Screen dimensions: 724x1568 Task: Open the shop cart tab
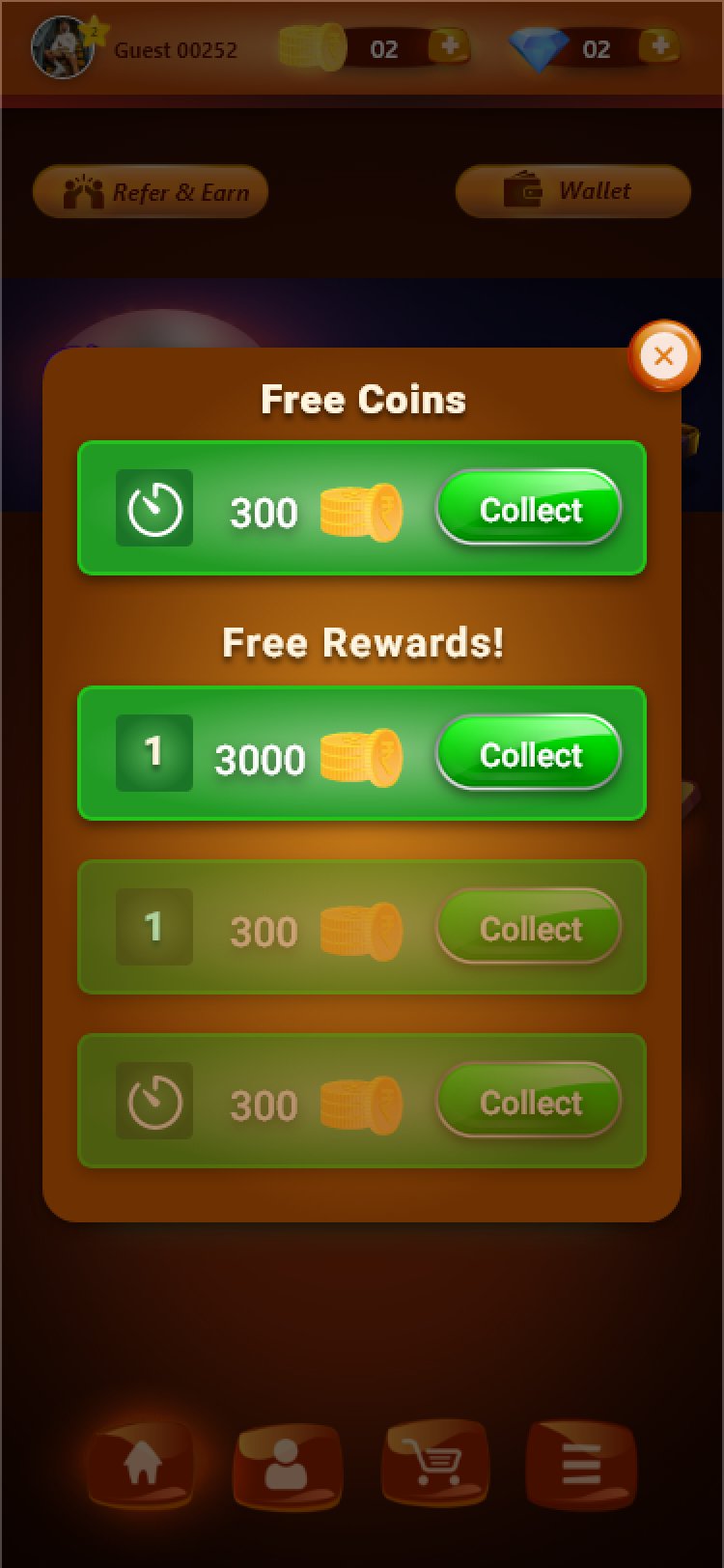pos(433,1463)
